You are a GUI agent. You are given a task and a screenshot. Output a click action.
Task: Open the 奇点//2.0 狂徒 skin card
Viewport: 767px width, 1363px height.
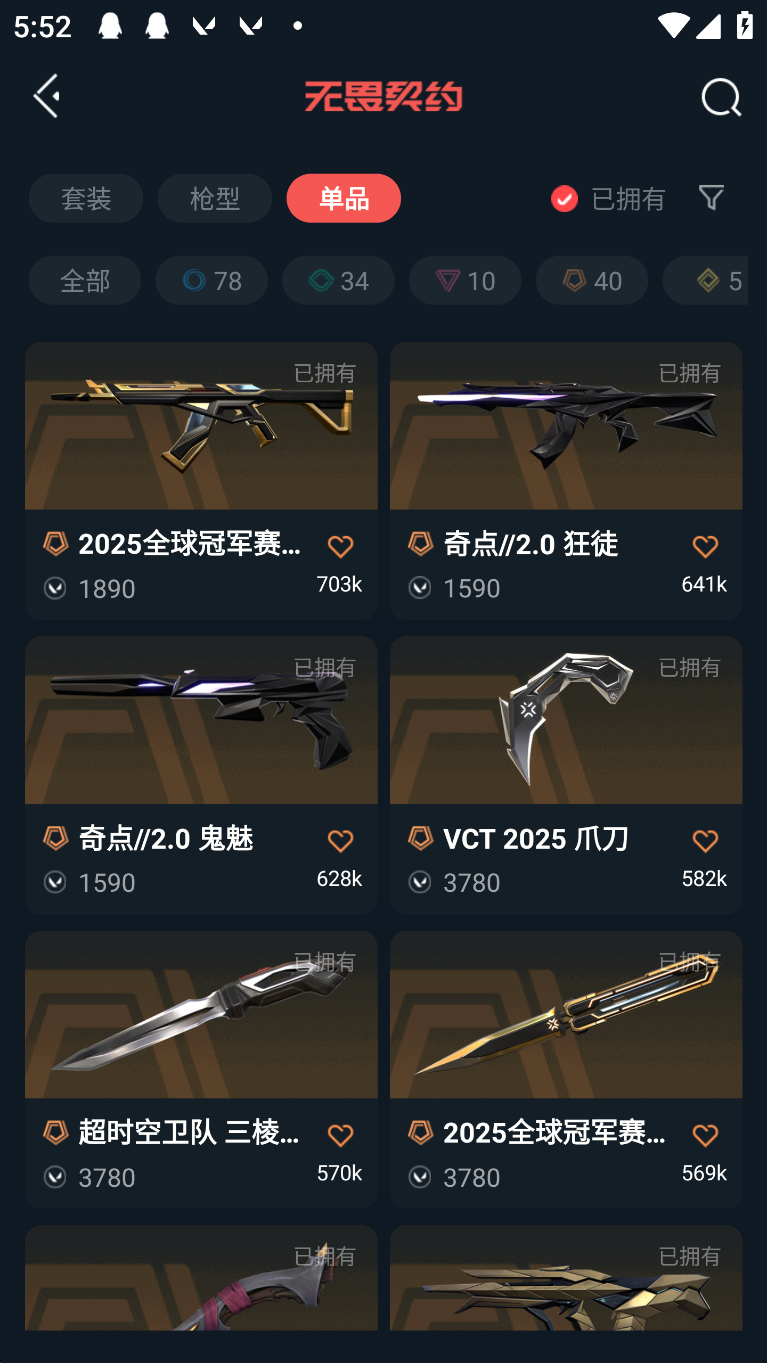(x=565, y=450)
